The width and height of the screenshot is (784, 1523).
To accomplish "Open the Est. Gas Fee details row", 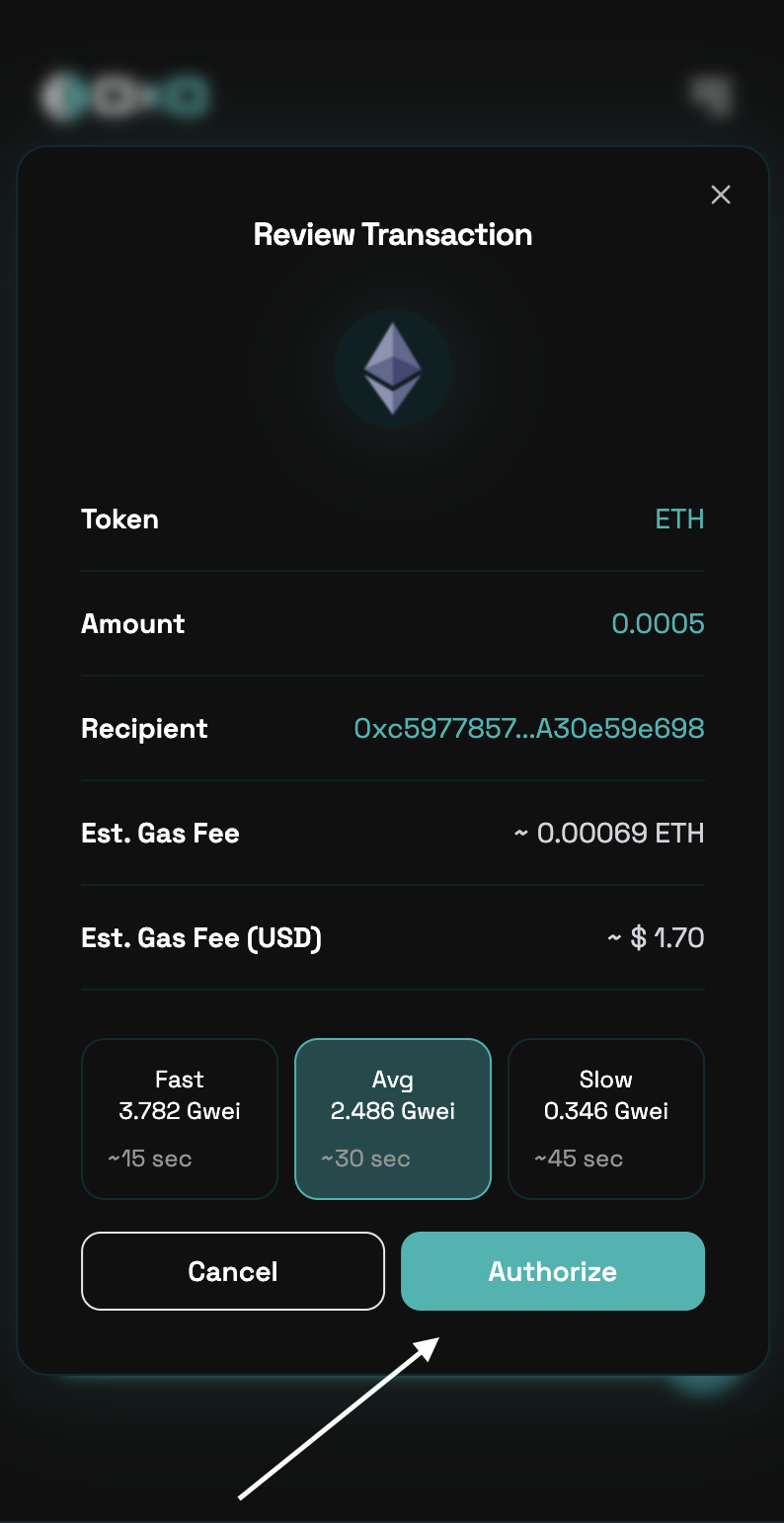I will click(x=160, y=833).
